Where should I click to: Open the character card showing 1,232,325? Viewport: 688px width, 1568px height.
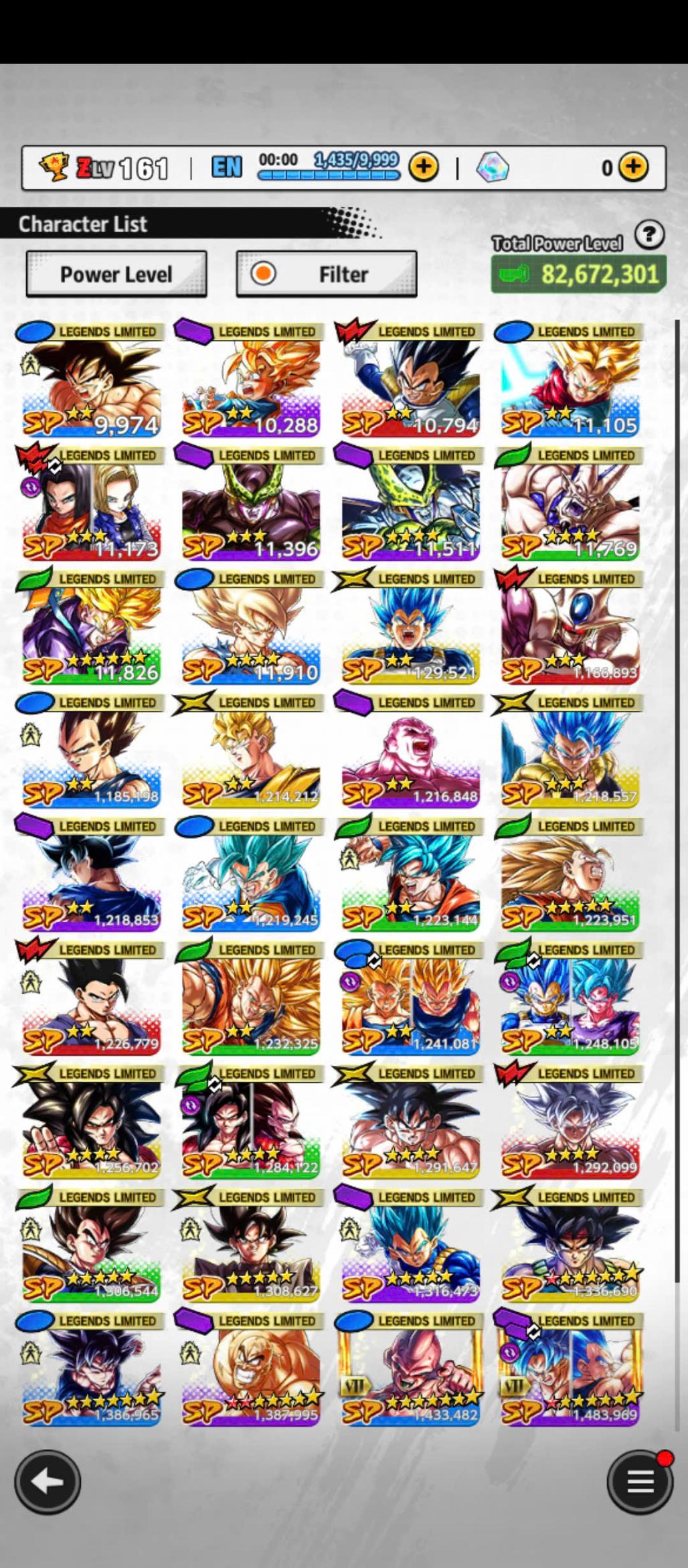coord(251,1001)
